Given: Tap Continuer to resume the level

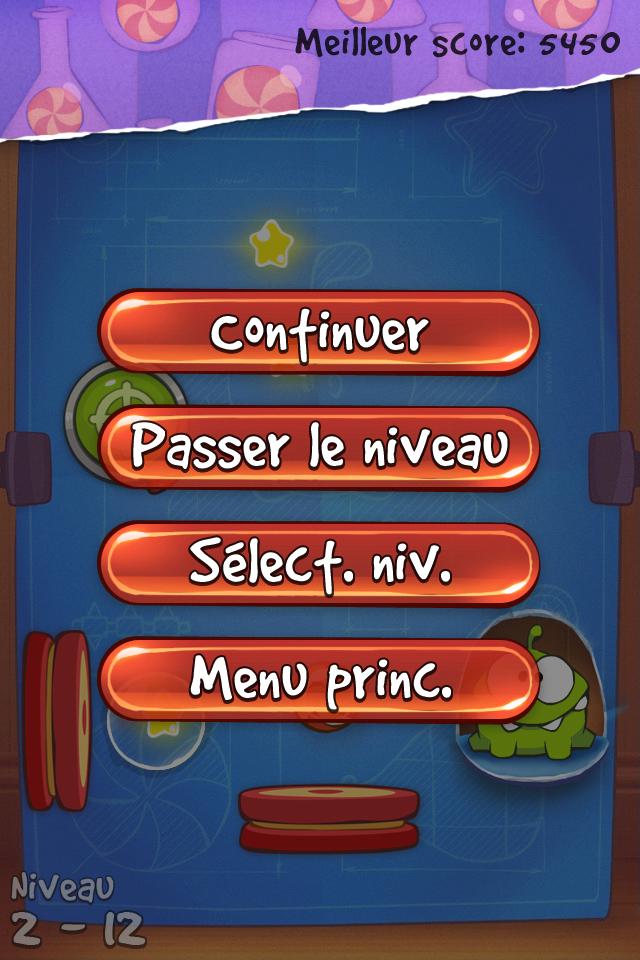Looking at the screenshot, I should click(x=319, y=333).
